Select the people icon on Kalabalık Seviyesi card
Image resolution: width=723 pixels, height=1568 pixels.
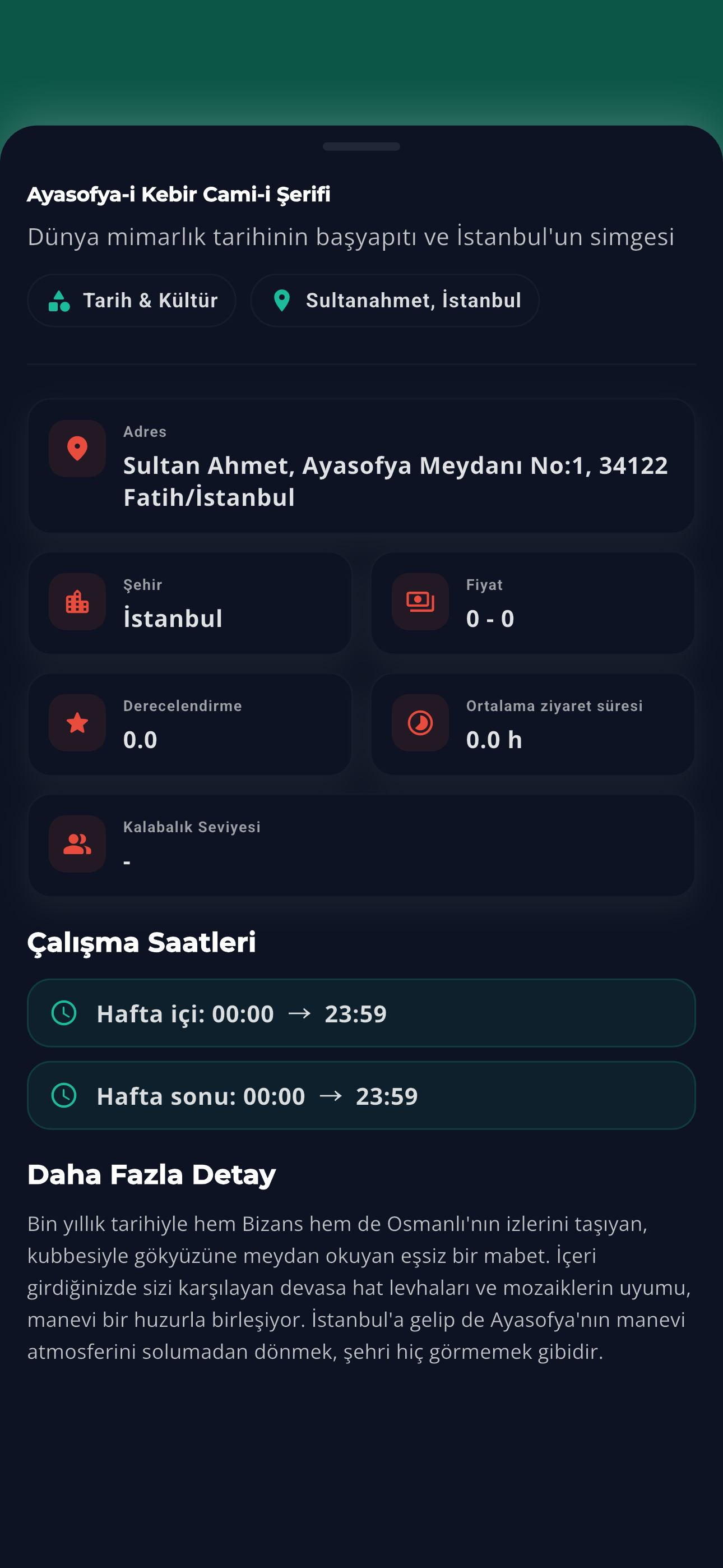click(77, 844)
